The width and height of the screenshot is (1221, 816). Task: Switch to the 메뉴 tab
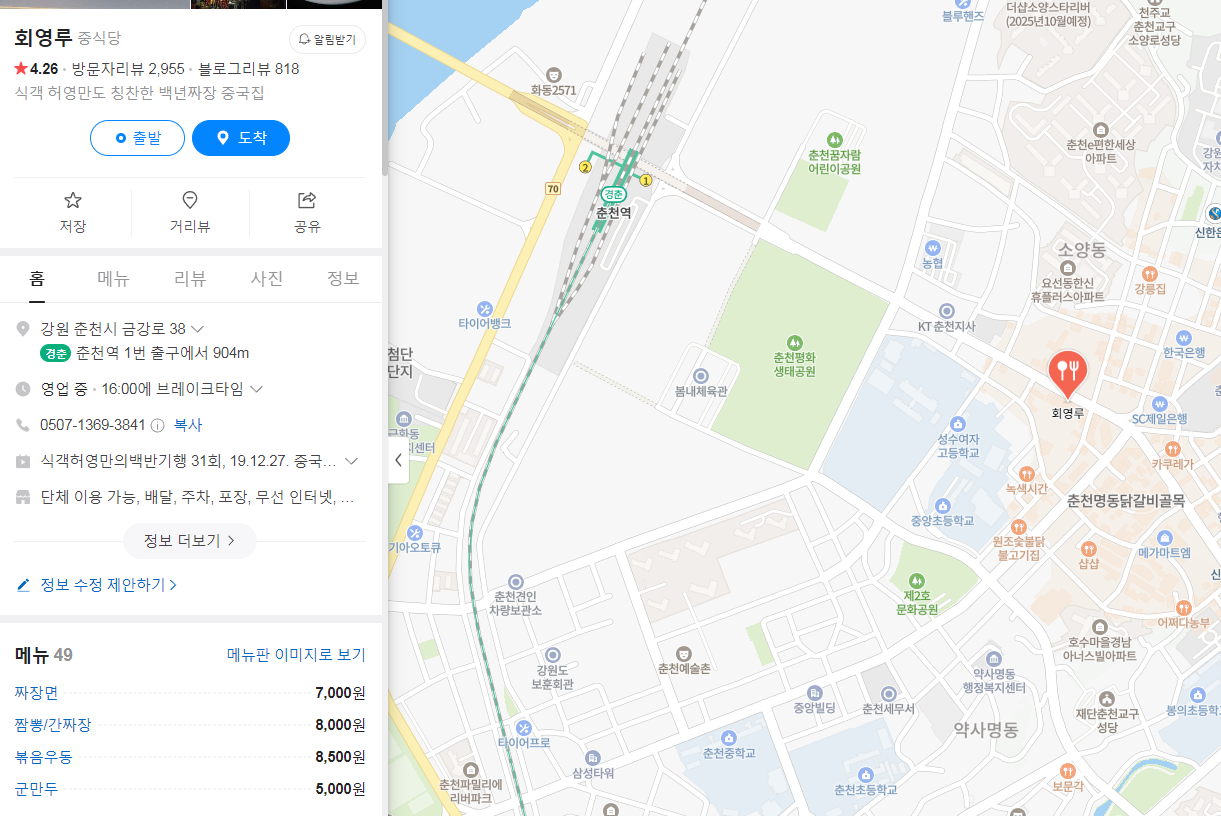113,278
